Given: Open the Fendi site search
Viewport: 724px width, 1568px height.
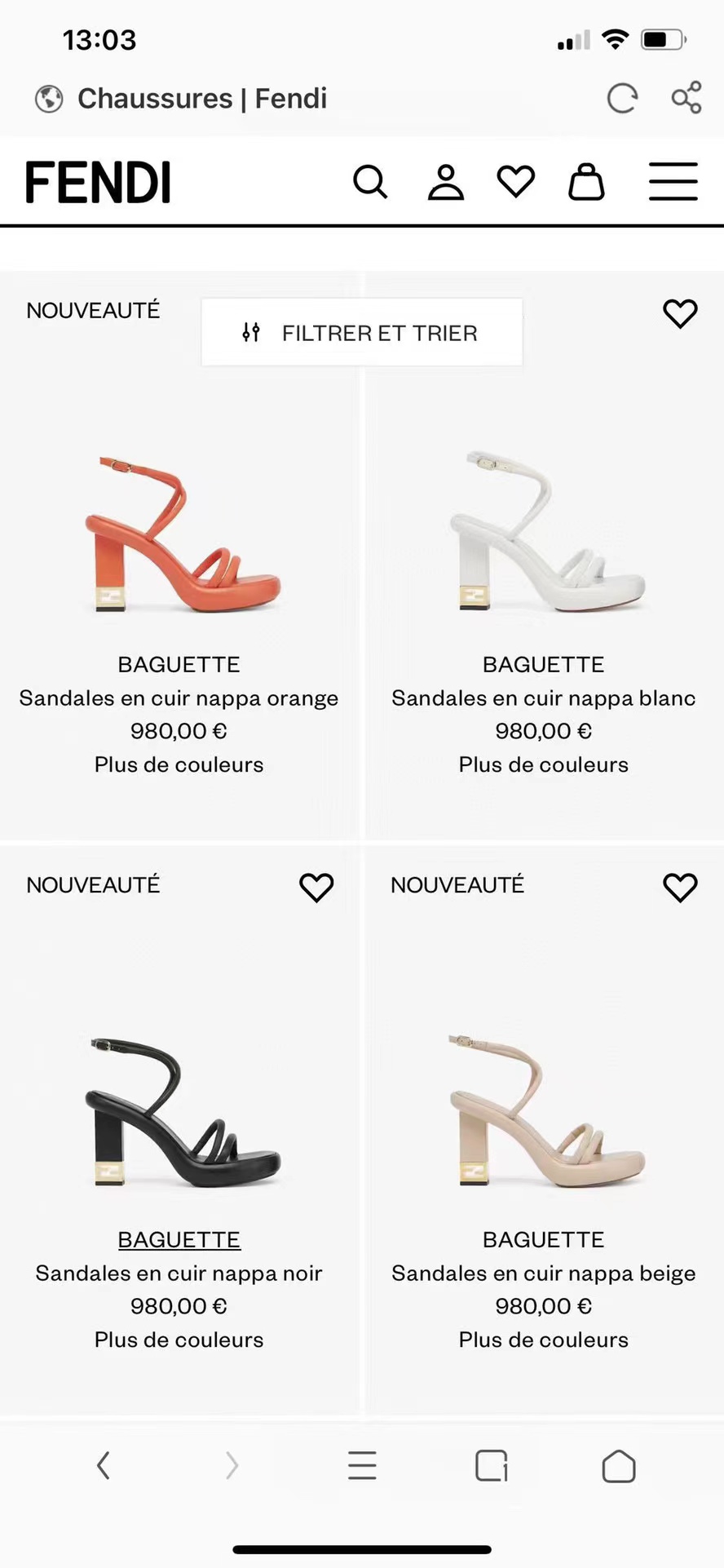Looking at the screenshot, I should click(x=369, y=182).
